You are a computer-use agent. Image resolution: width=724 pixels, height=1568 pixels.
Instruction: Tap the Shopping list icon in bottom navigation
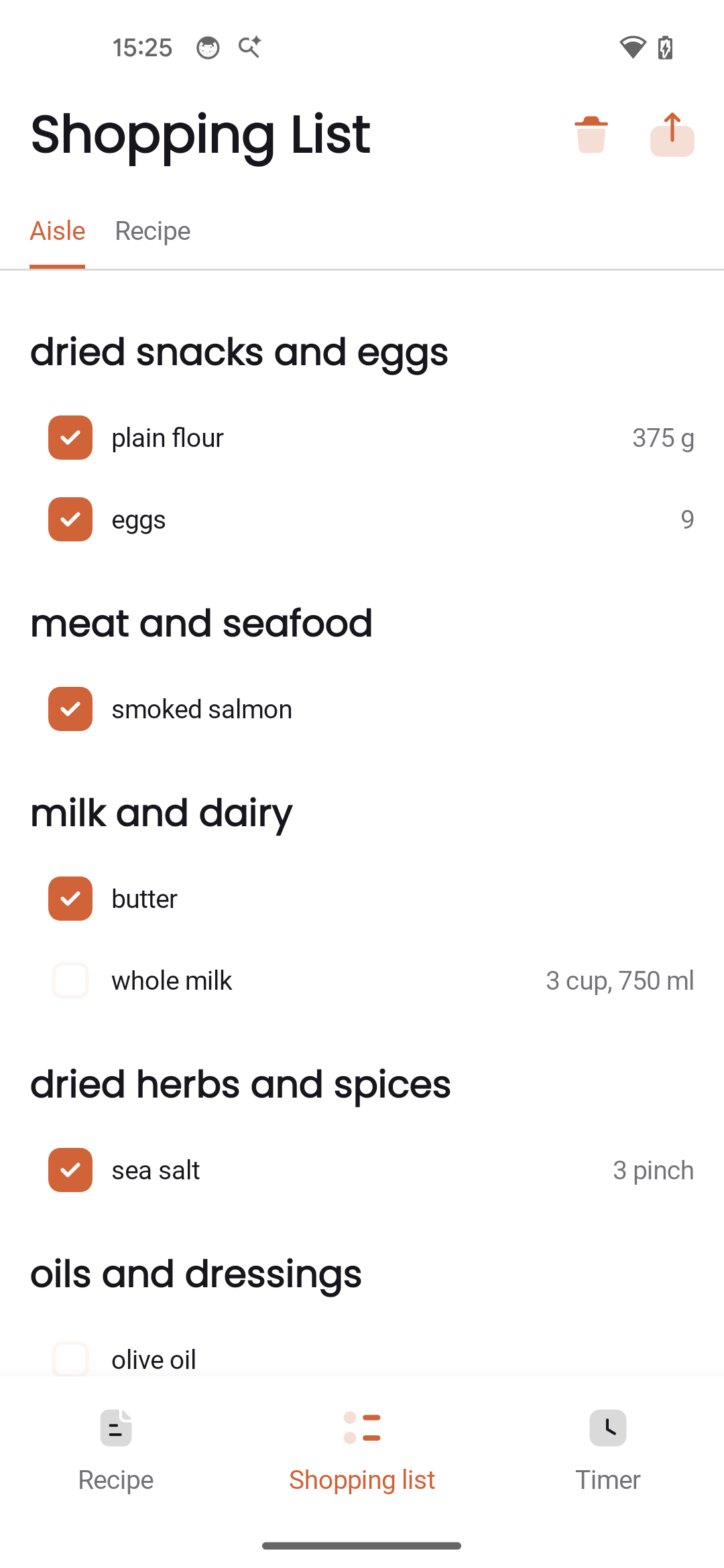362,1428
